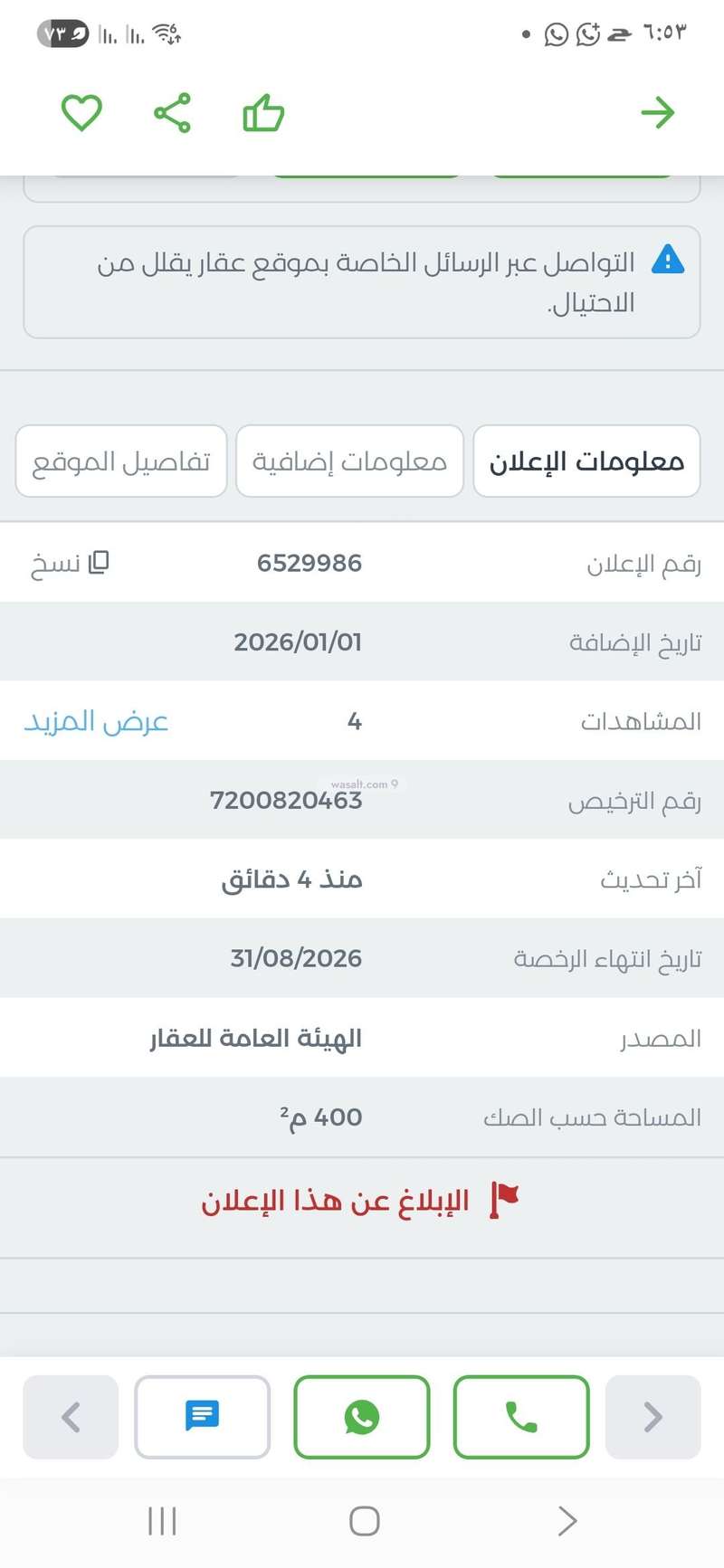Call the advertiser by phone
Viewport: 724px width, 1568px height.
[521, 1417]
